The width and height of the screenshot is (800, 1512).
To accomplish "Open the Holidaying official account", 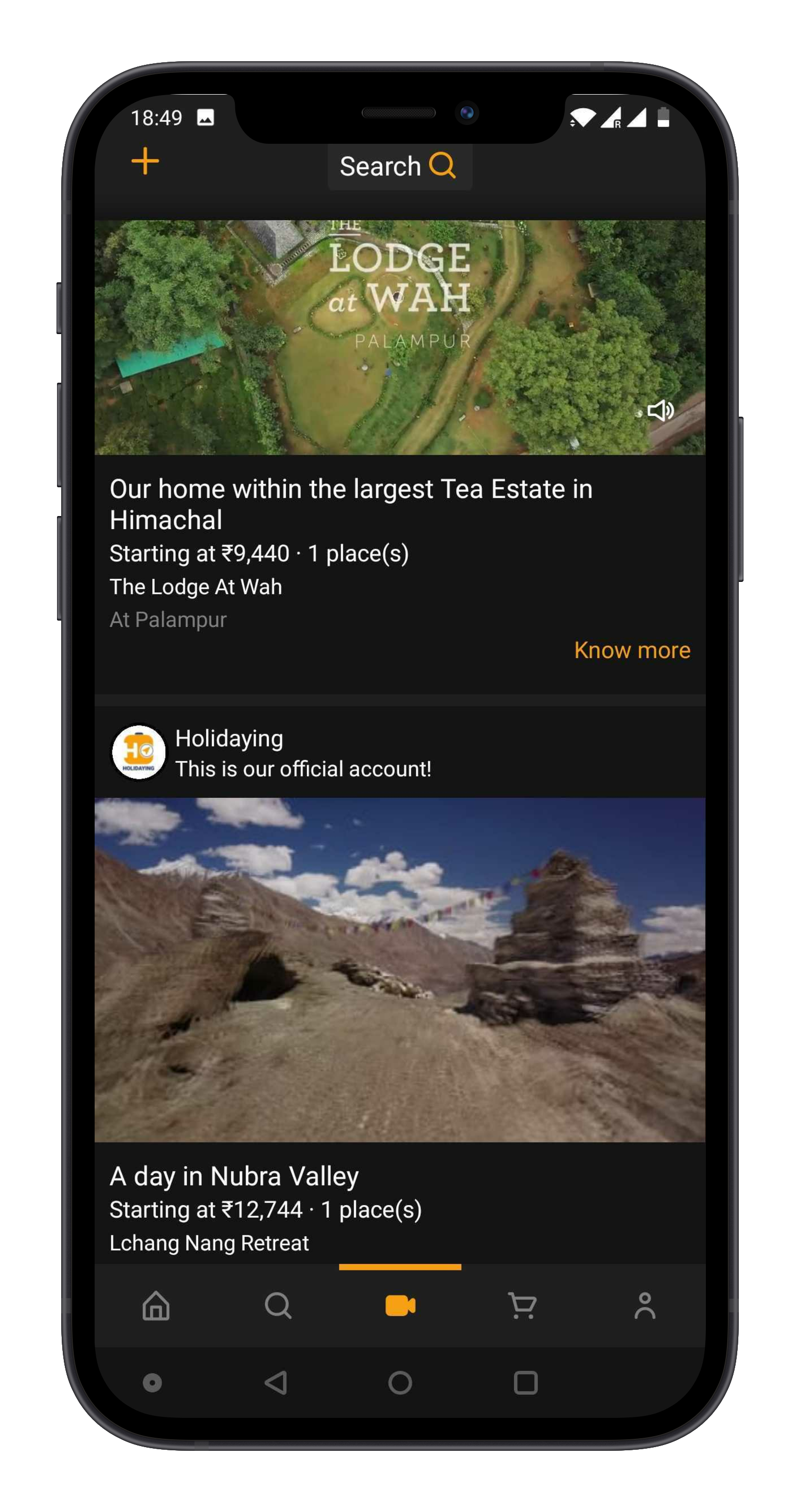I will pyautogui.click(x=271, y=753).
